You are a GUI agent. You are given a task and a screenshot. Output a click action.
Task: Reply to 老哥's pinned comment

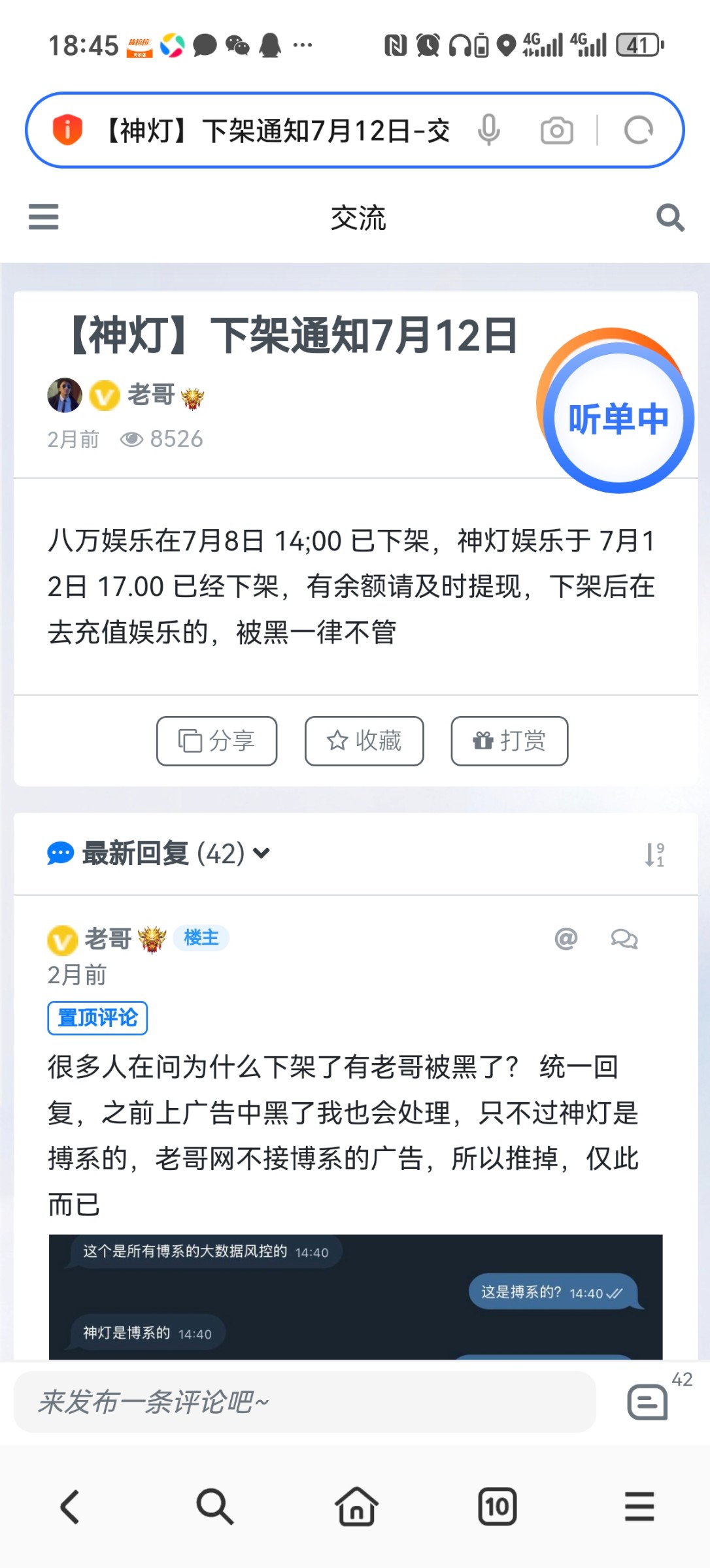click(x=624, y=939)
